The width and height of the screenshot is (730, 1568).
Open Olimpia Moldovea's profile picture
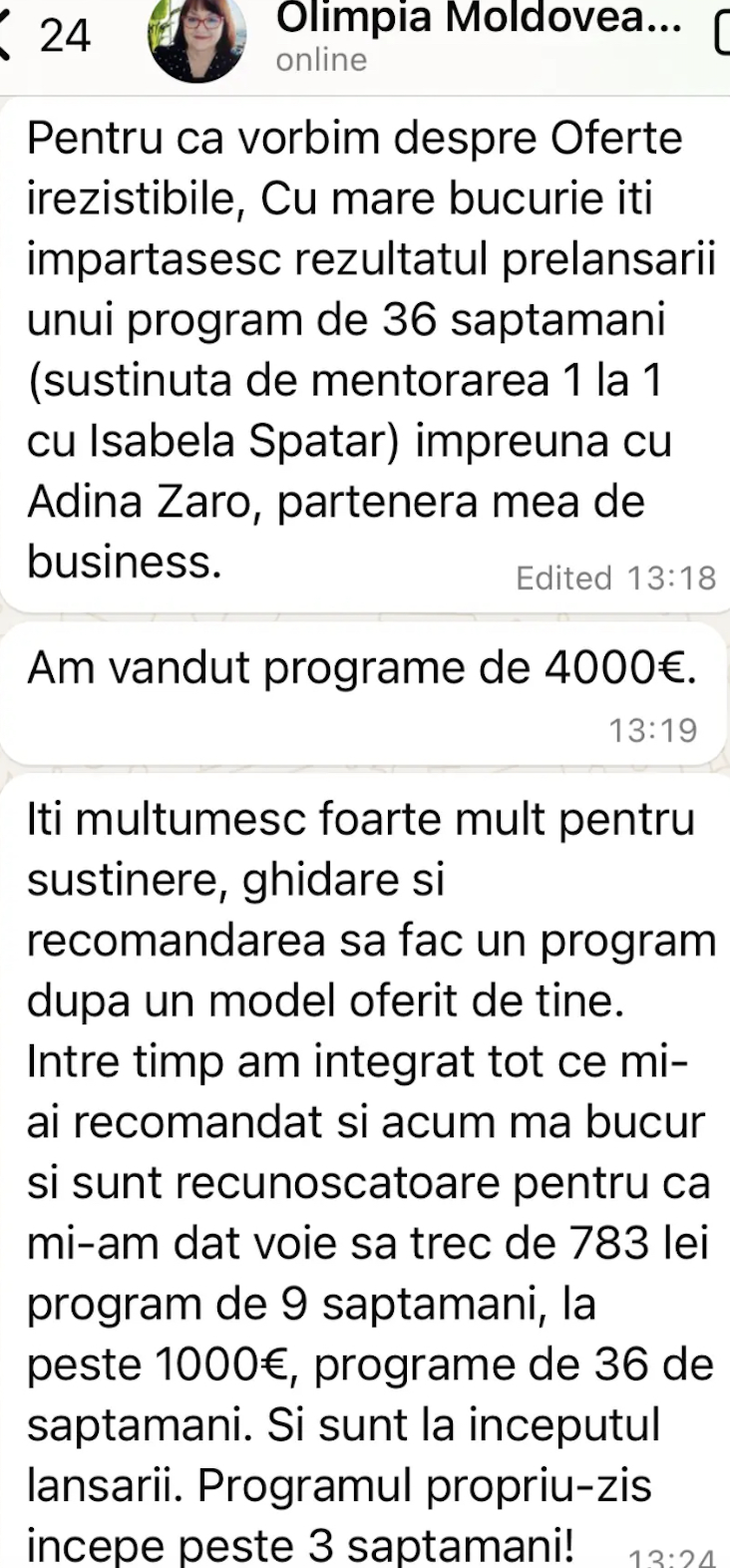point(196,38)
